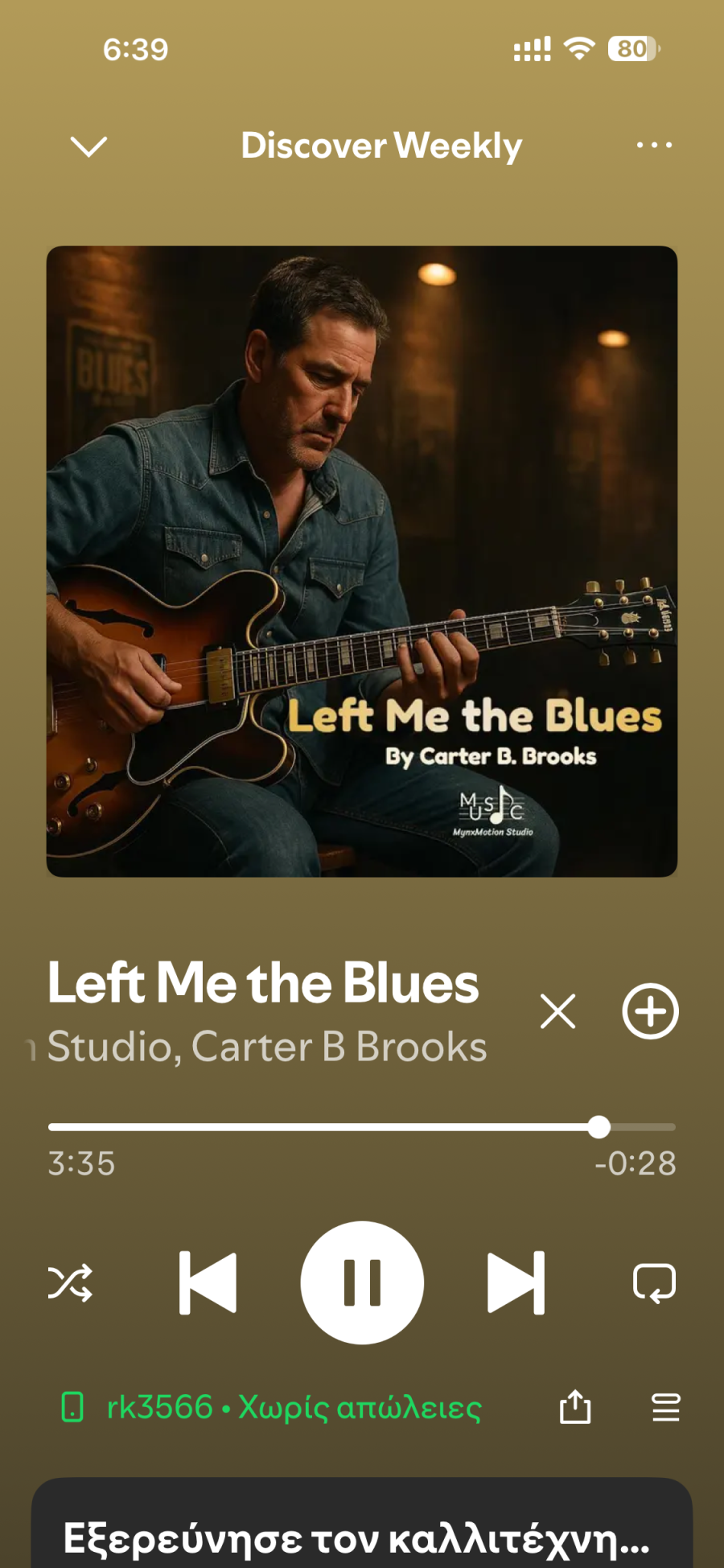724x1568 pixels.
Task: Hide this song with the X icon
Action: [x=557, y=1011]
